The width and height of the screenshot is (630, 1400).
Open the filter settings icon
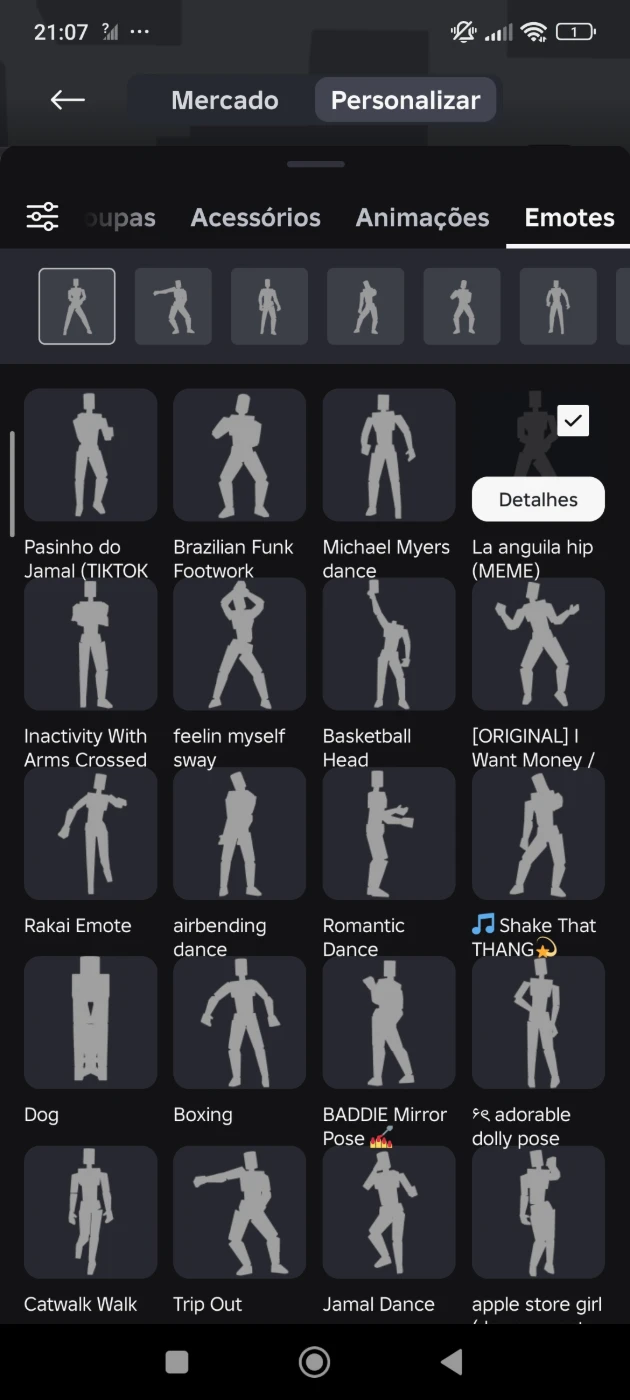click(x=42, y=217)
